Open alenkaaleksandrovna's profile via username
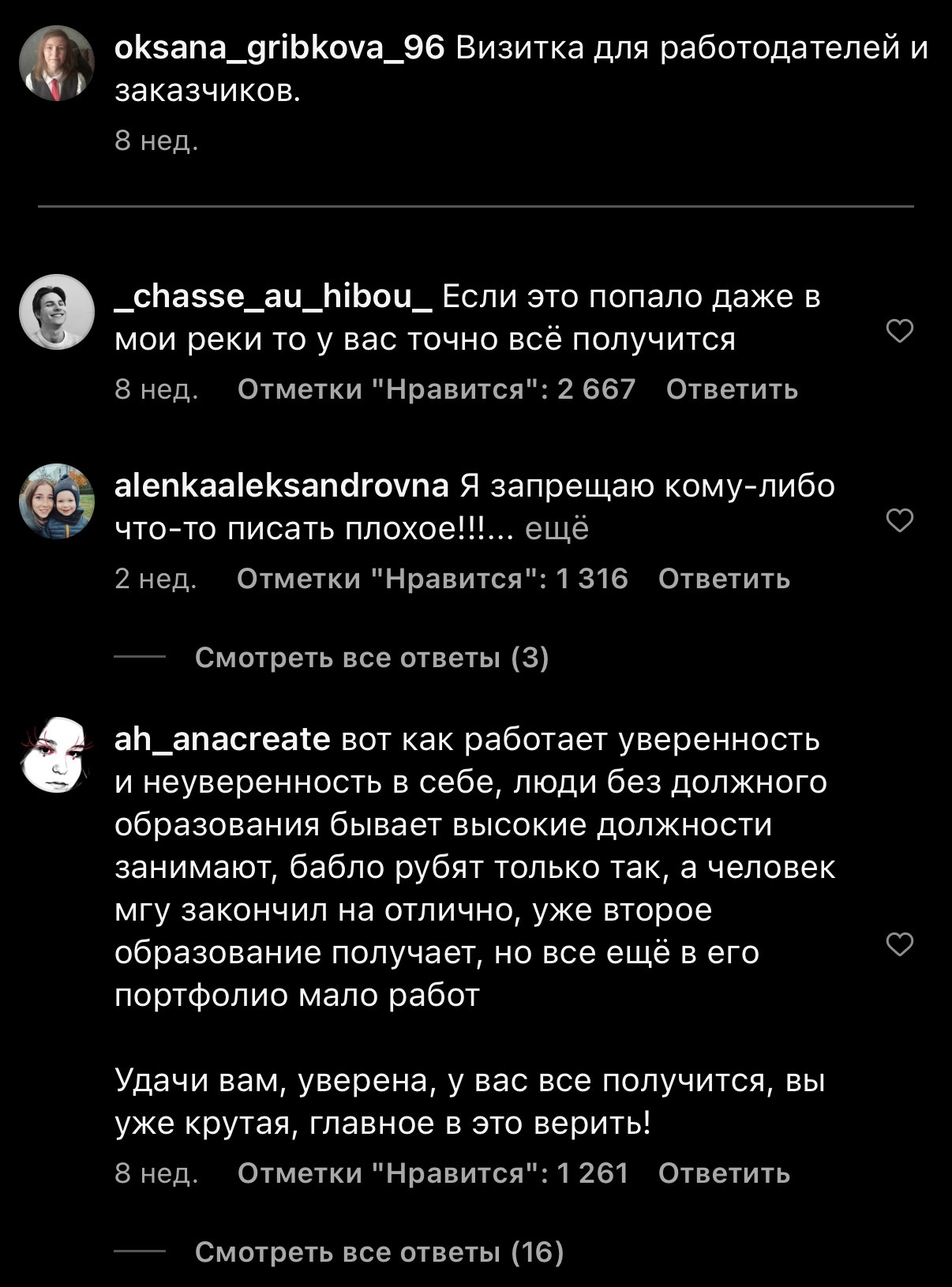The width and height of the screenshot is (952, 1287). [282, 486]
